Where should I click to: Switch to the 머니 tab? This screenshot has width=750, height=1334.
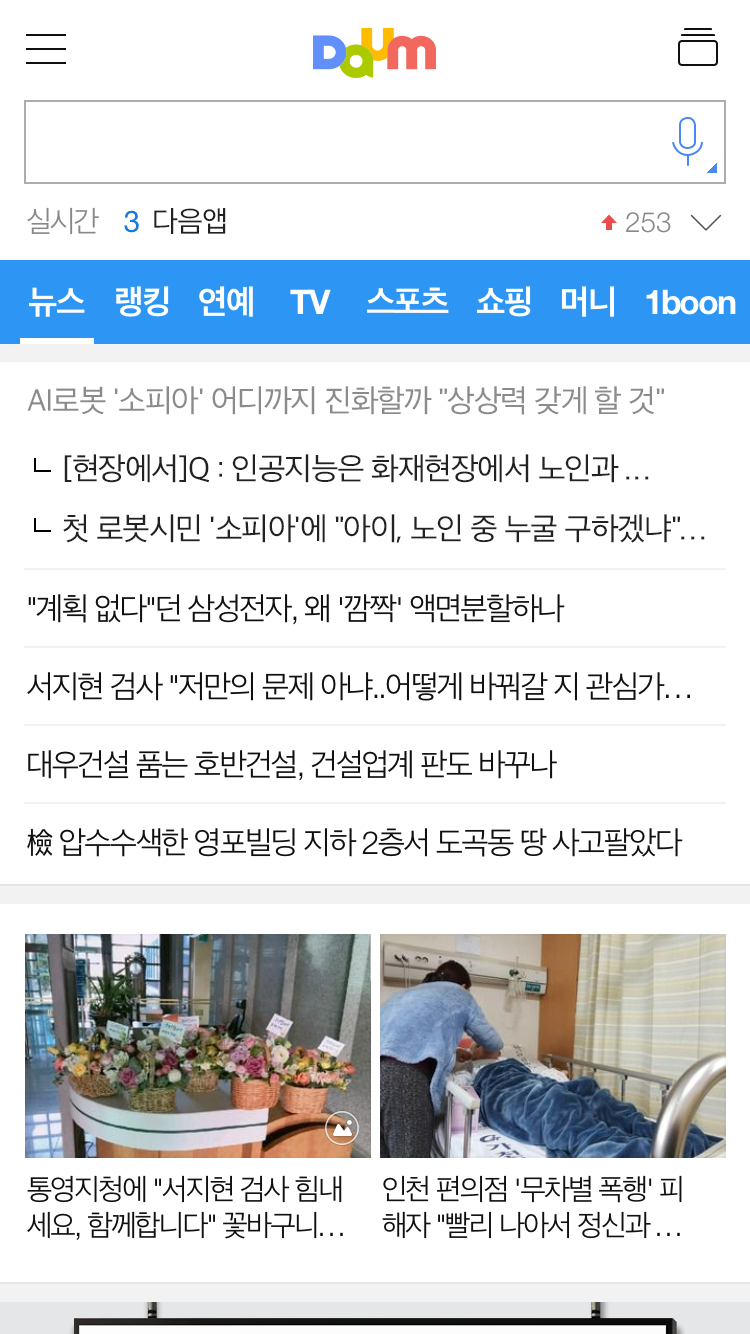(x=587, y=302)
